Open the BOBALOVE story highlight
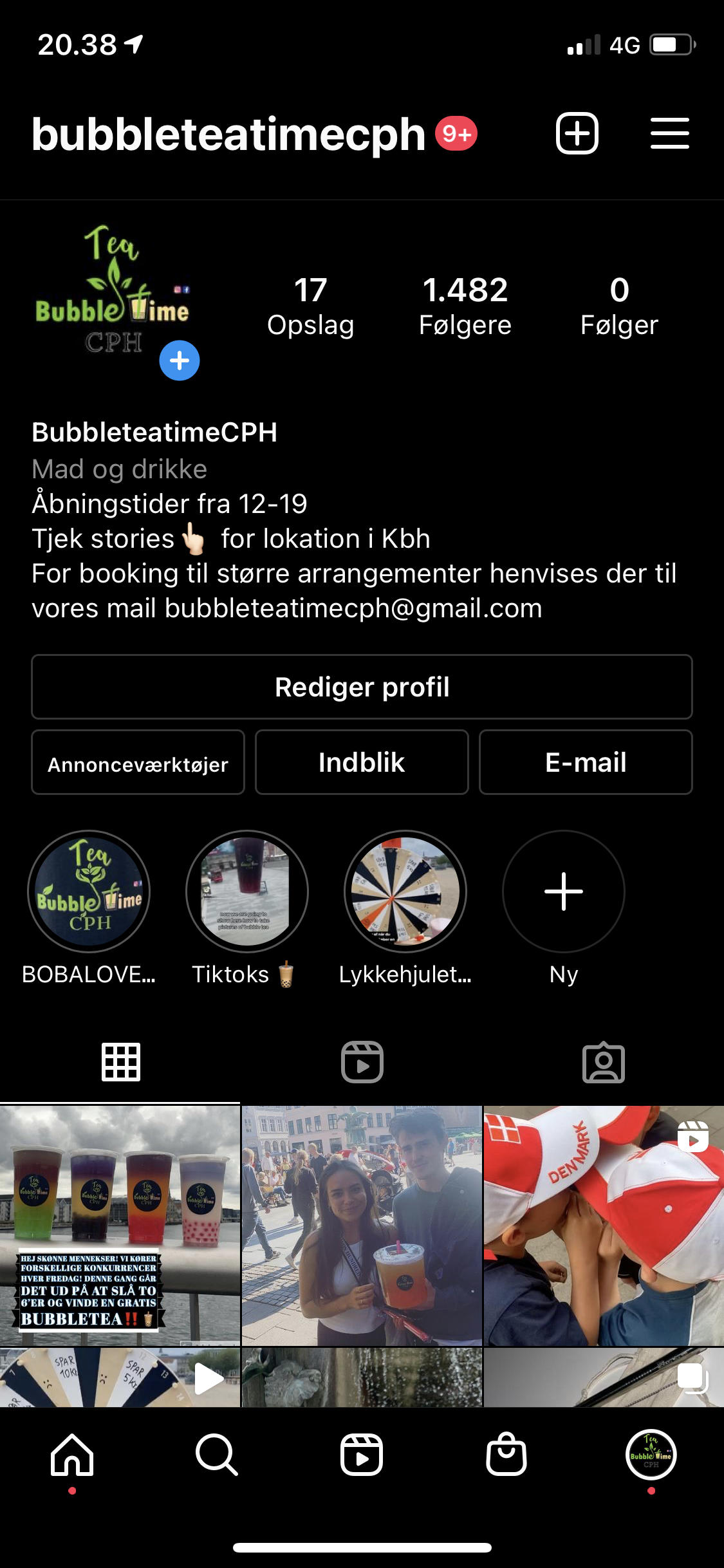 coord(89,891)
